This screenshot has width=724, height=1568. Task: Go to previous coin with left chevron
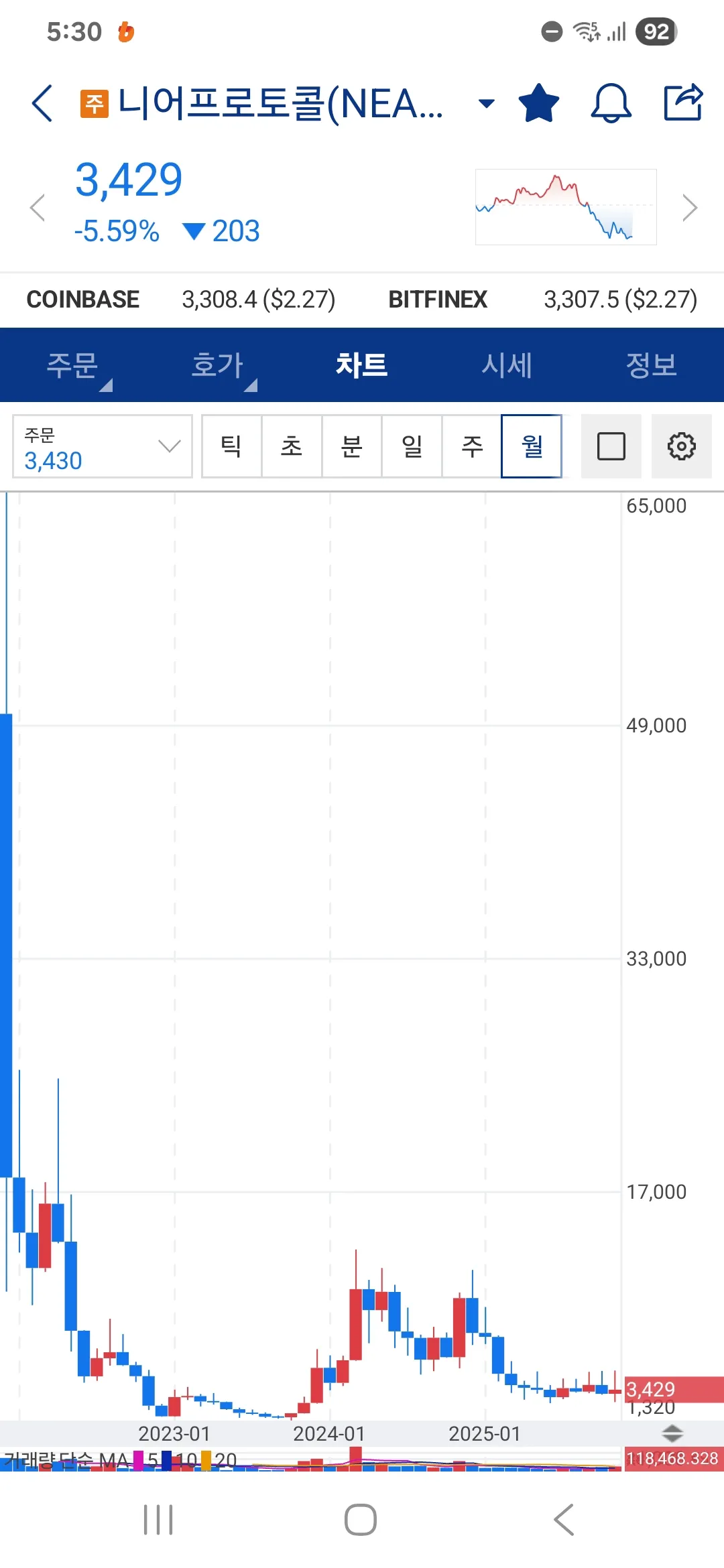coord(38,208)
